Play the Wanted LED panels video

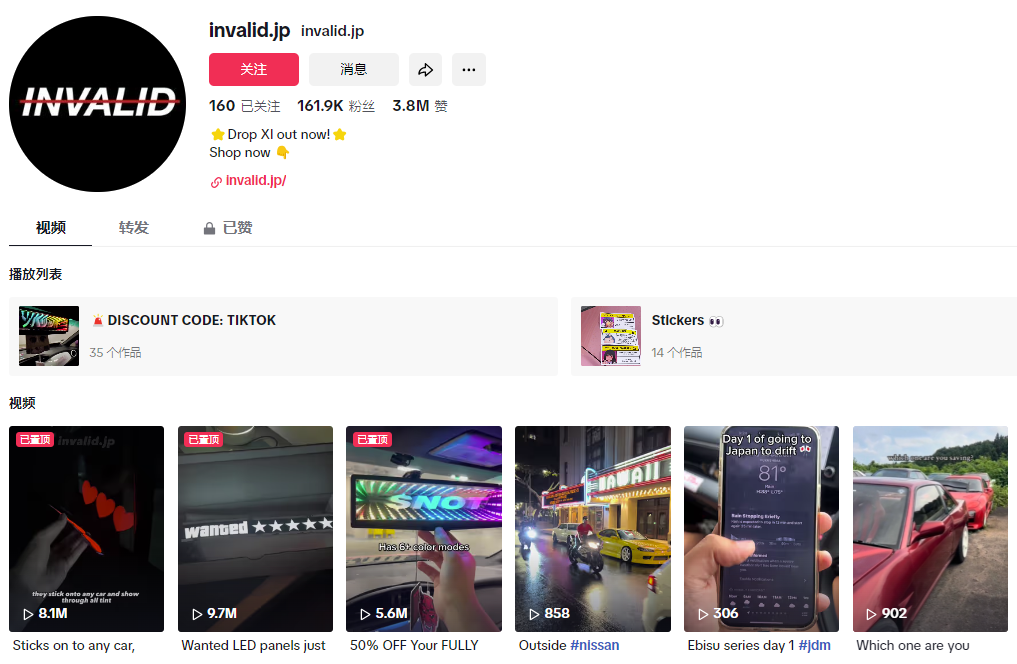[x=255, y=528]
